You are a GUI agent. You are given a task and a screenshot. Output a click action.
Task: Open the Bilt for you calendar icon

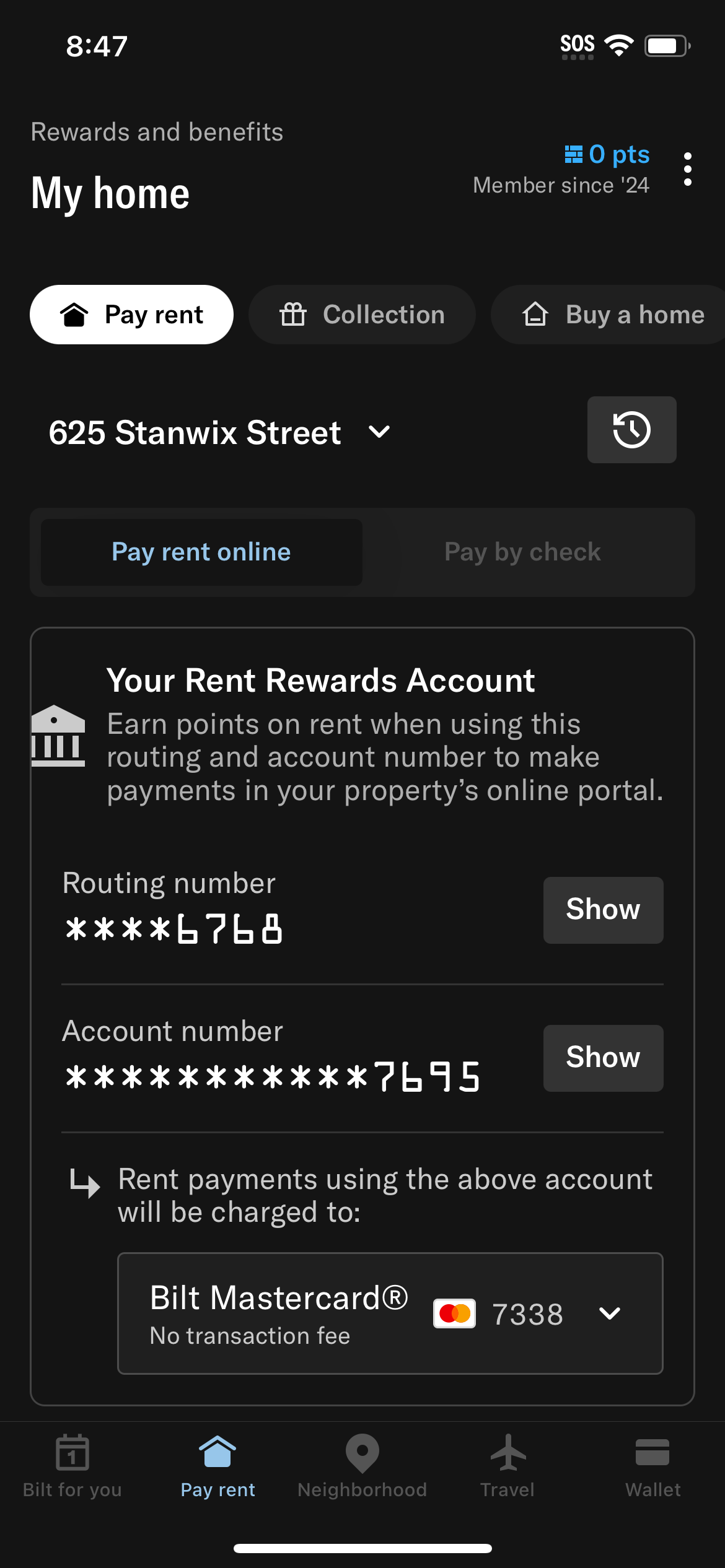(71, 1452)
